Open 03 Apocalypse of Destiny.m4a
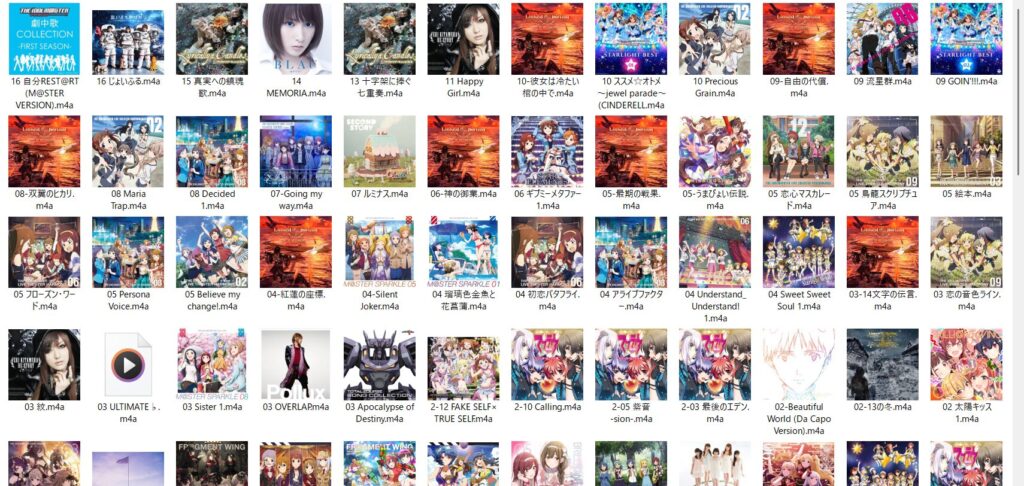Image resolution: width=1024 pixels, height=486 pixels. 380,365
